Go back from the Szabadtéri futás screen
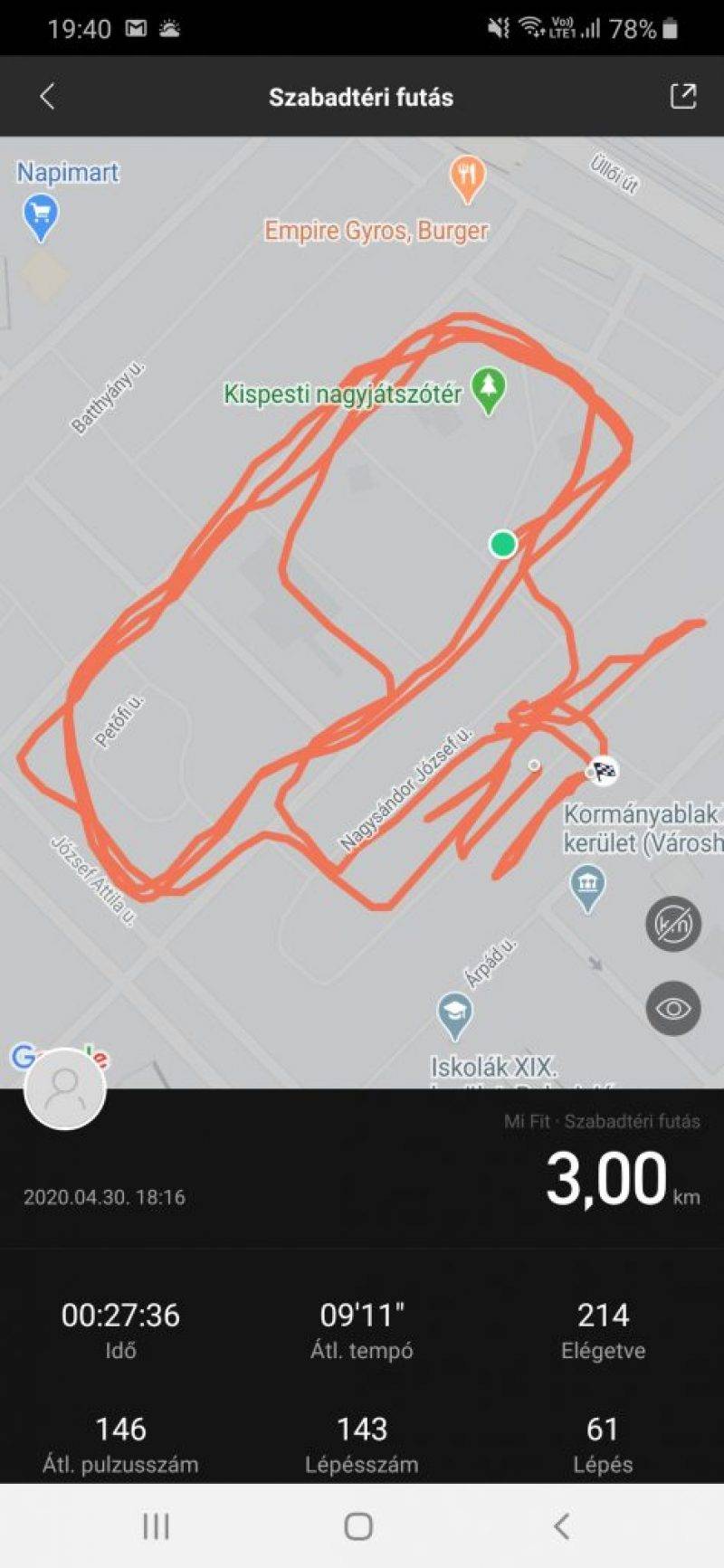This screenshot has width=724, height=1568. [48, 97]
